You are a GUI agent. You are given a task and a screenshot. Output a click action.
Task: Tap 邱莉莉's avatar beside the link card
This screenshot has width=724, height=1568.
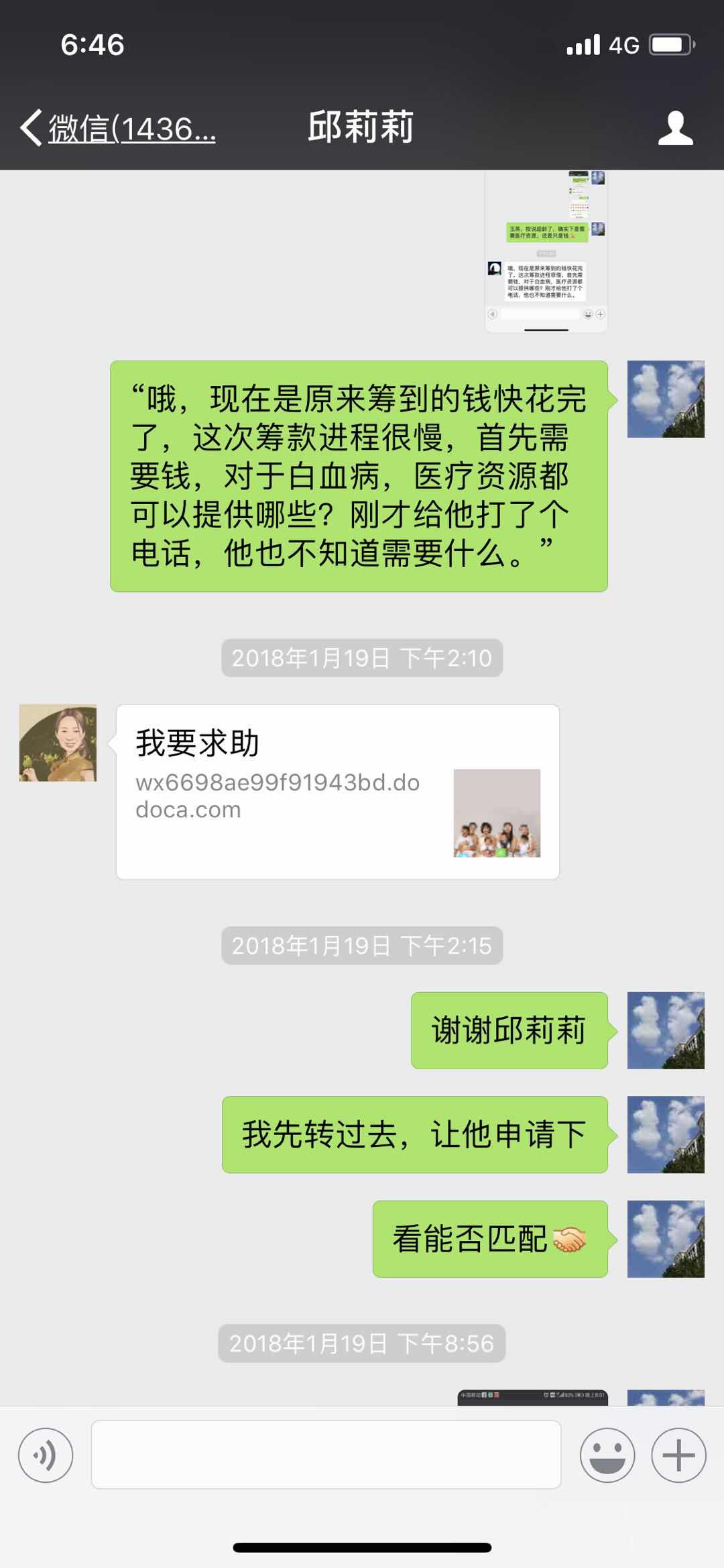point(58,743)
